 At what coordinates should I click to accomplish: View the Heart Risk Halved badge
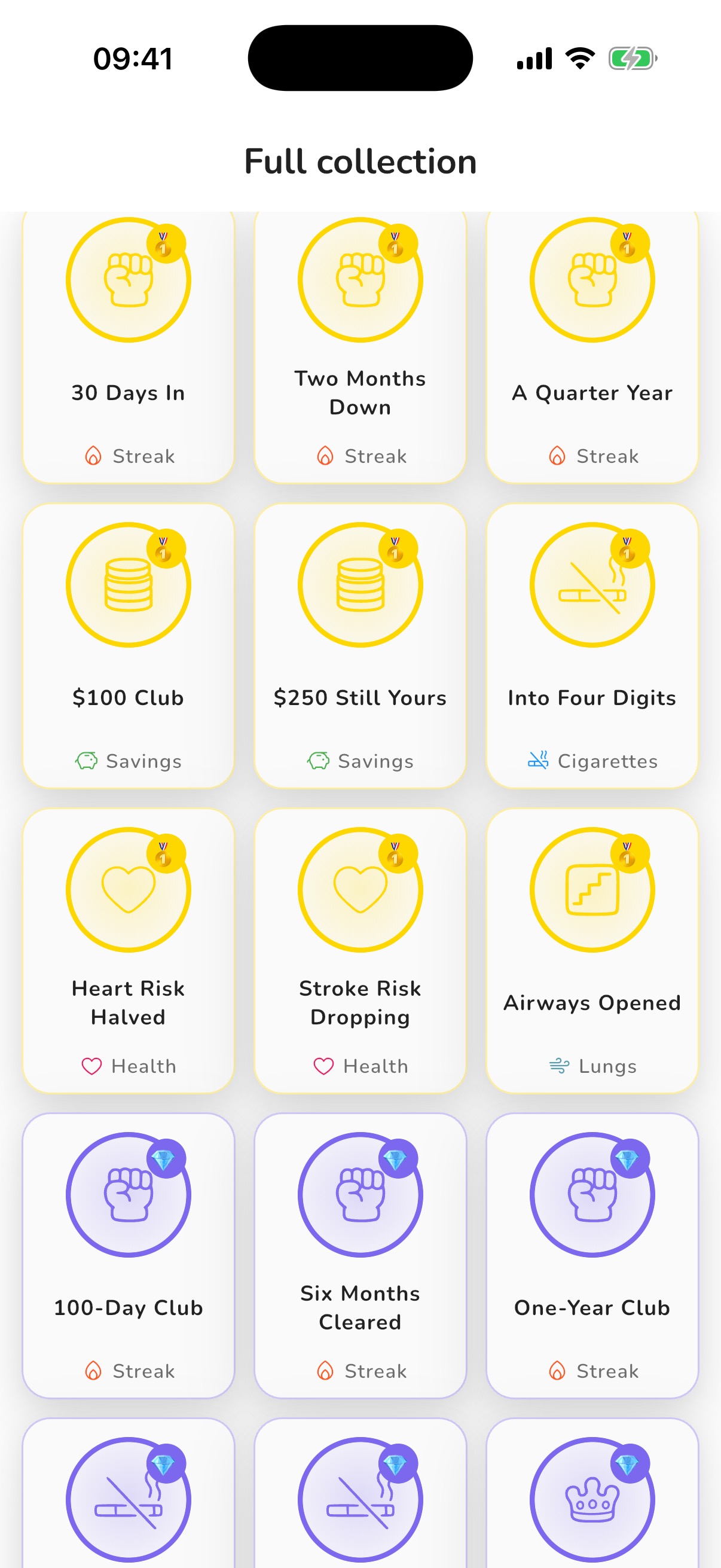click(x=129, y=951)
